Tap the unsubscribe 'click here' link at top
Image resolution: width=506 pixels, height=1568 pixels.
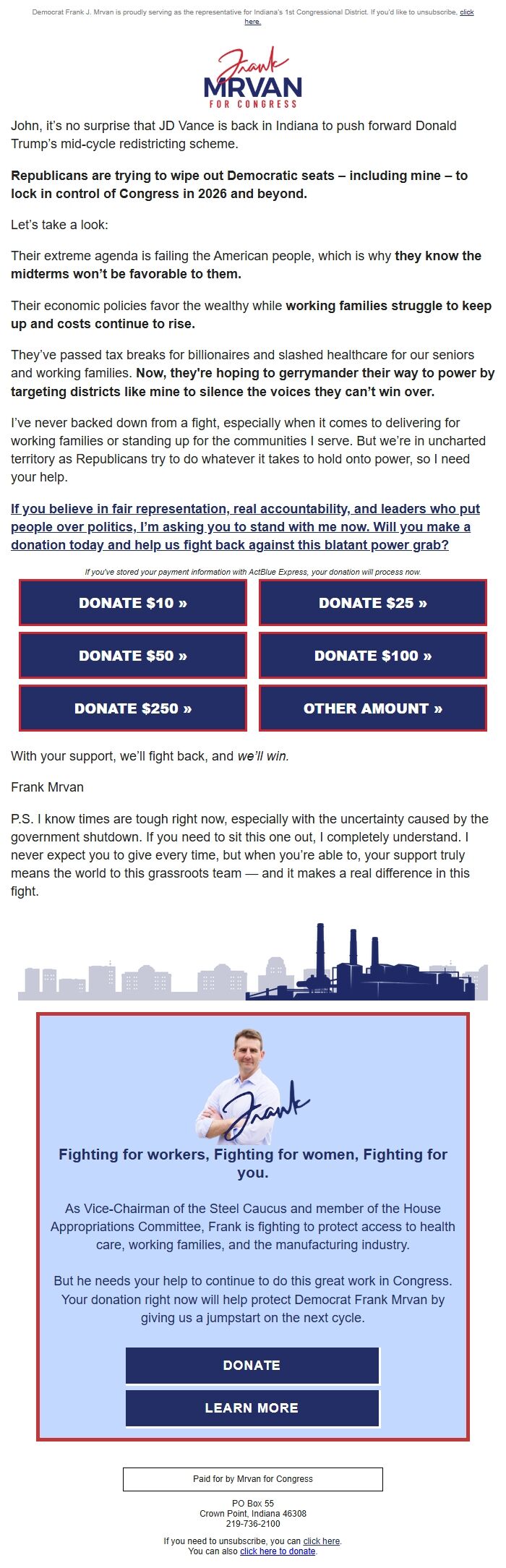[x=466, y=13]
